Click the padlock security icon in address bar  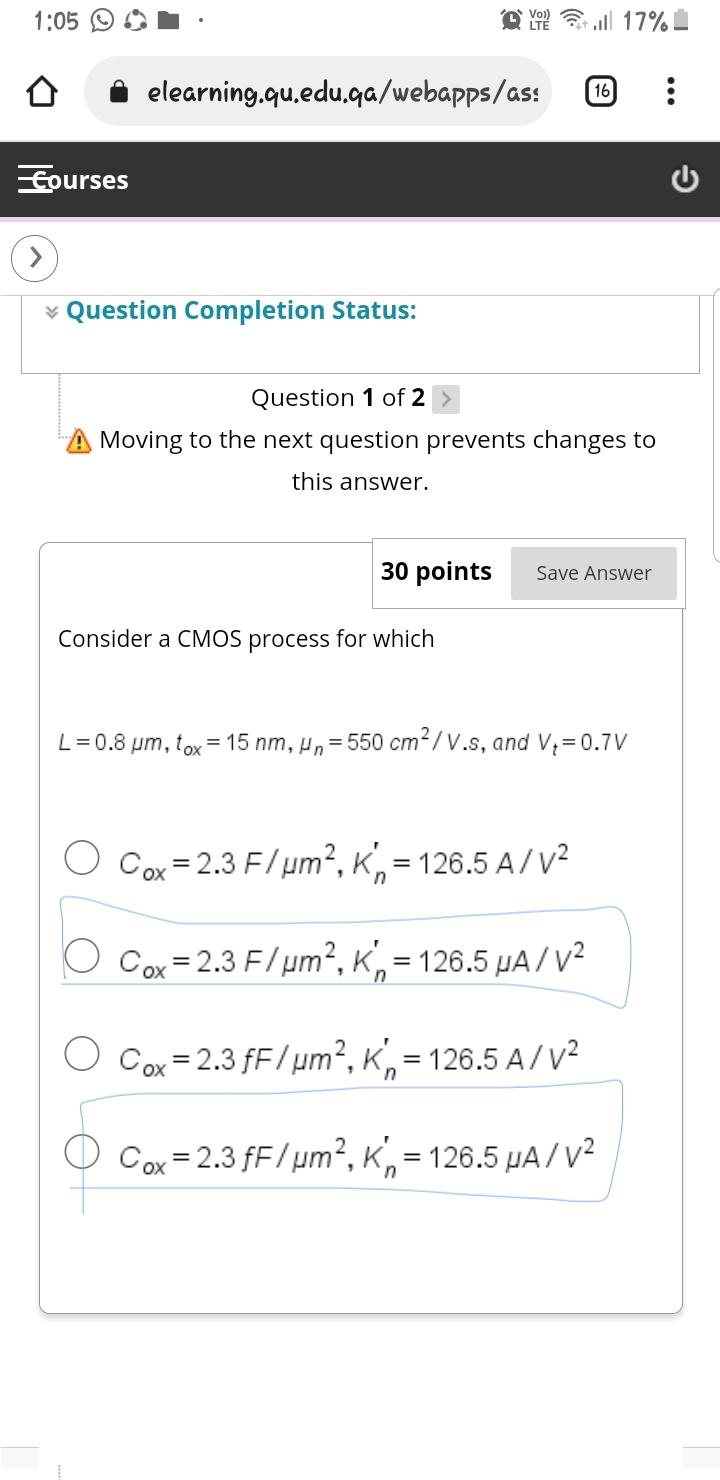pos(121,91)
